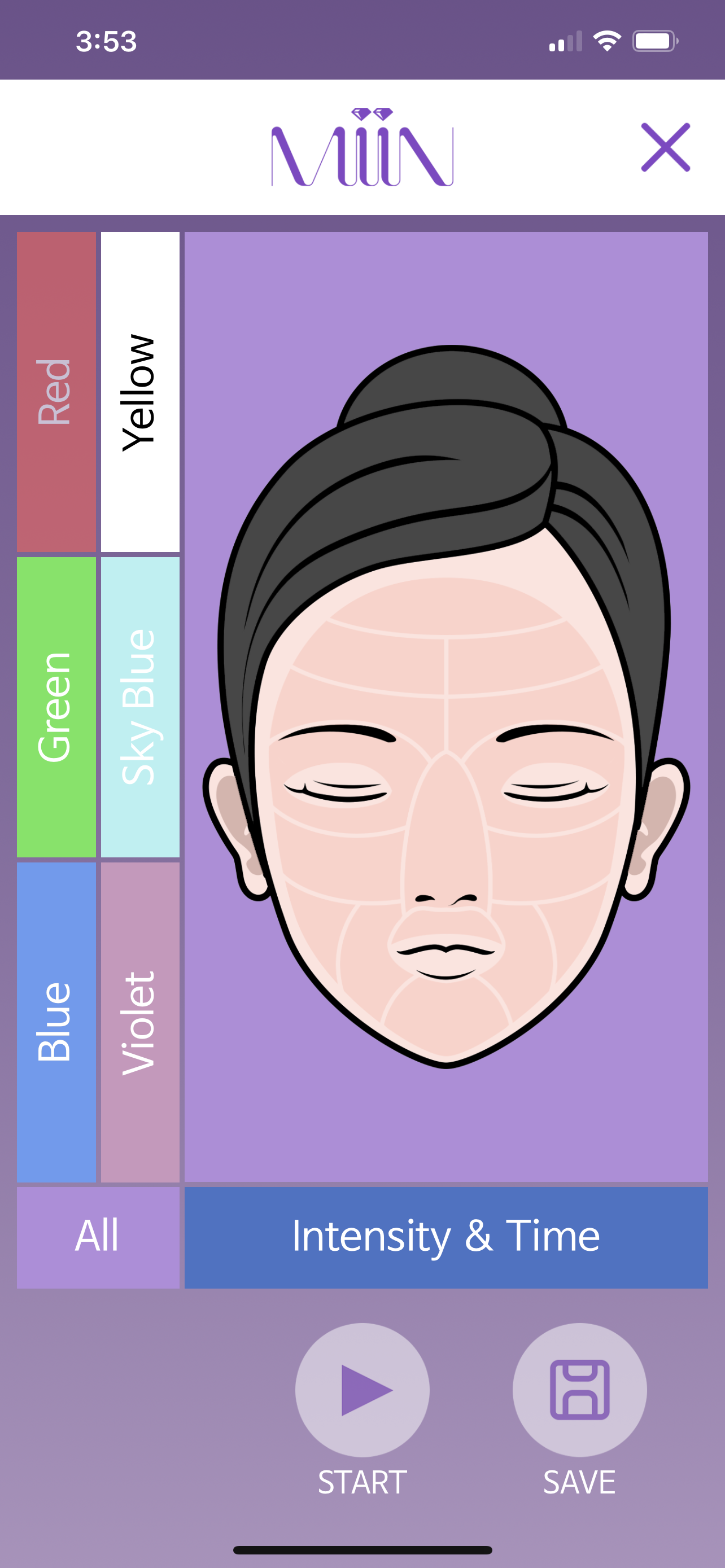Image resolution: width=725 pixels, height=1568 pixels.
Task: Save the current settings
Action: tap(579, 1390)
